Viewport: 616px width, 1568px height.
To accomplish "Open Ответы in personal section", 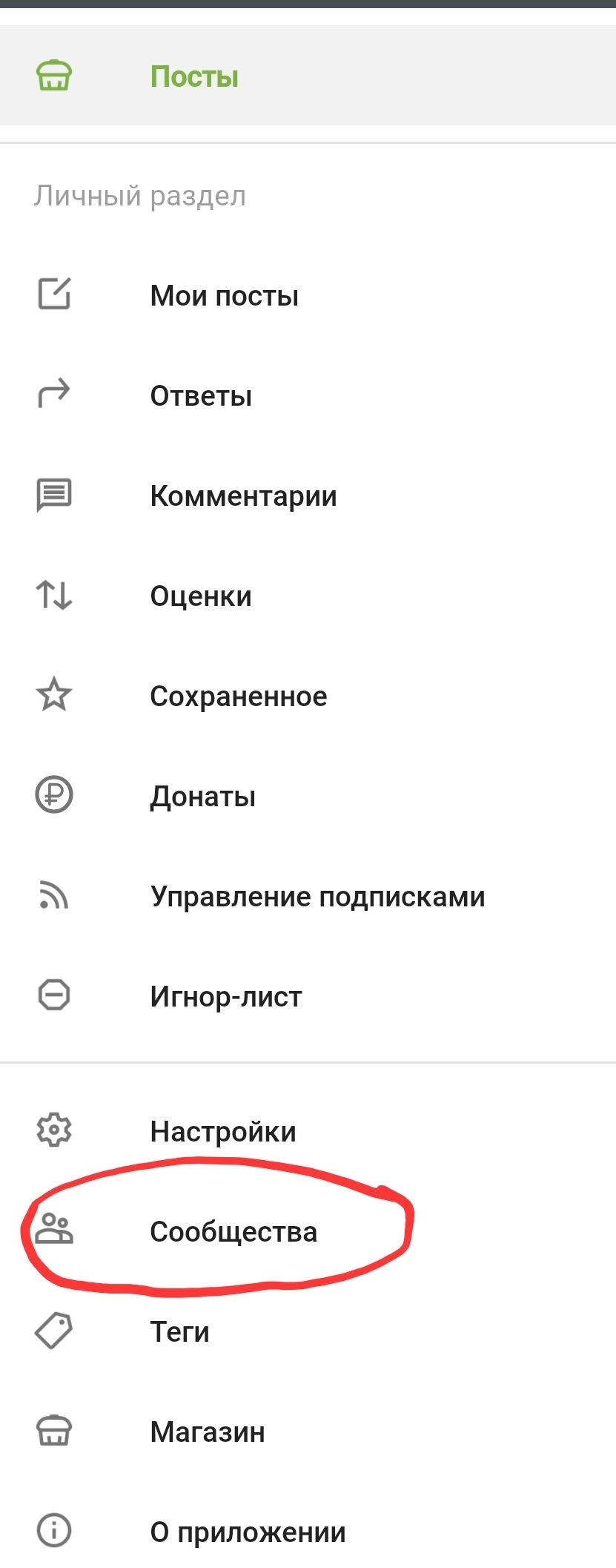I will pyautogui.click(x=201, y=396).
